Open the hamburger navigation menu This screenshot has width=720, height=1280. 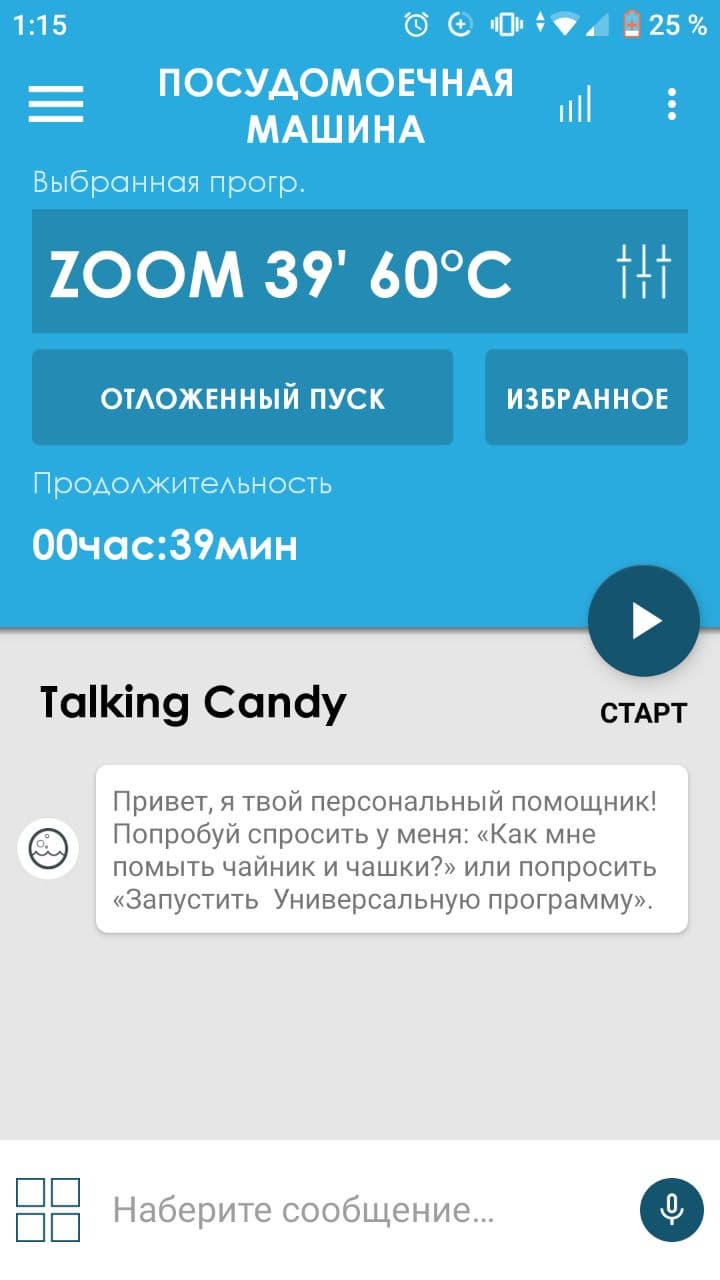tap(56, 104)
